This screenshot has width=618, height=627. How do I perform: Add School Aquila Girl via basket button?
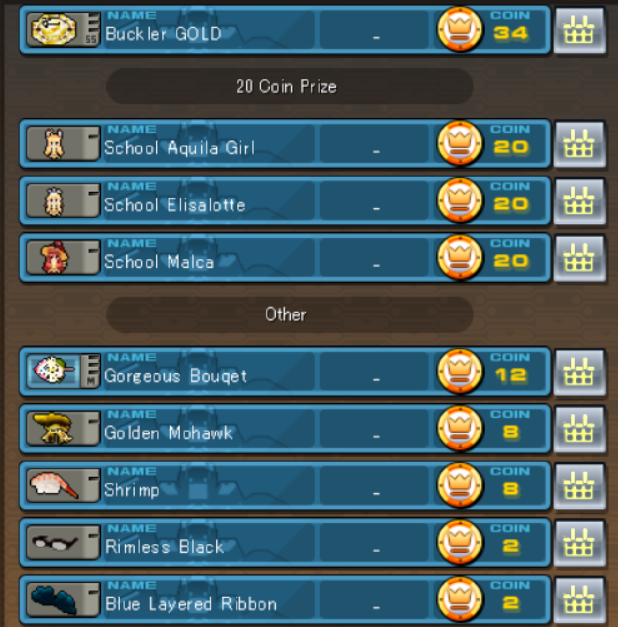[x=580, y=146]
